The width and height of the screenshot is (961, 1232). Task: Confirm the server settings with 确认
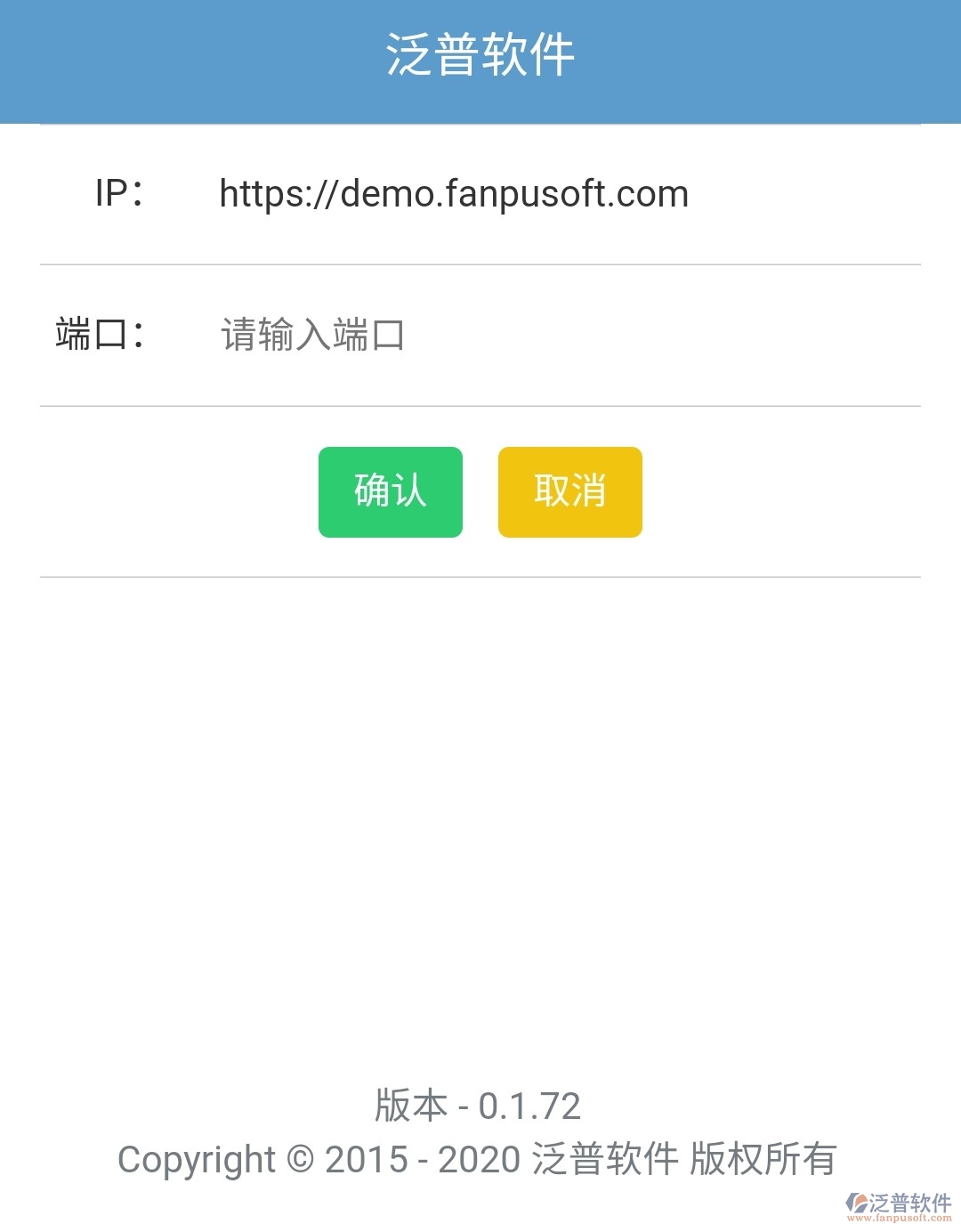pos(390,491)
